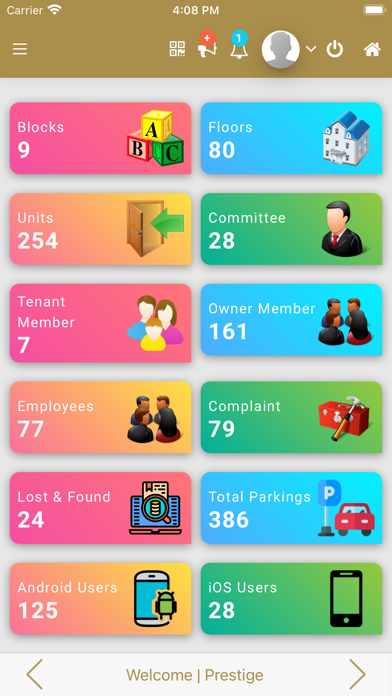View the Employees card
The height and width of the screenshot is (696, 392).
(100, 417)
